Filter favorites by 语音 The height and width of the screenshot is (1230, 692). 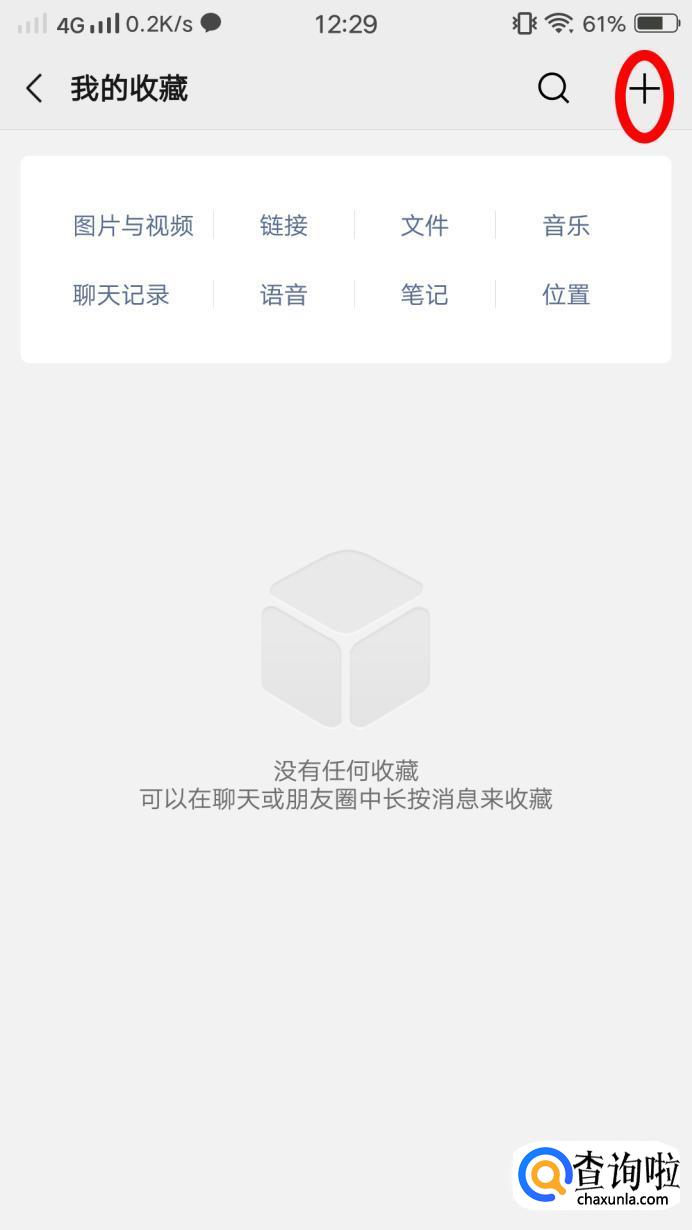pyautogui.click(x=284, y=295)
